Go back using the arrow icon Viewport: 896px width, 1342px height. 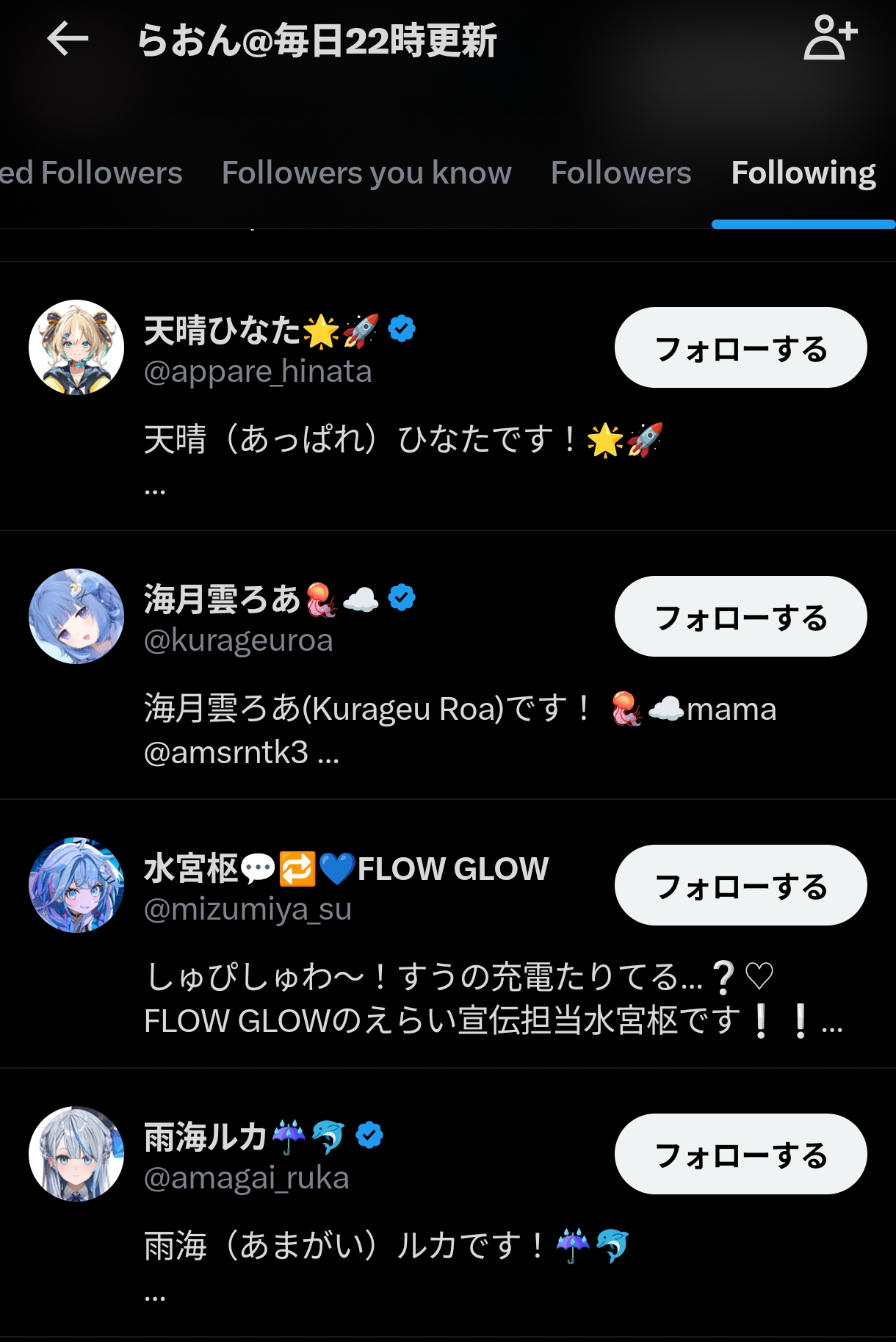(x=68, y=39)
